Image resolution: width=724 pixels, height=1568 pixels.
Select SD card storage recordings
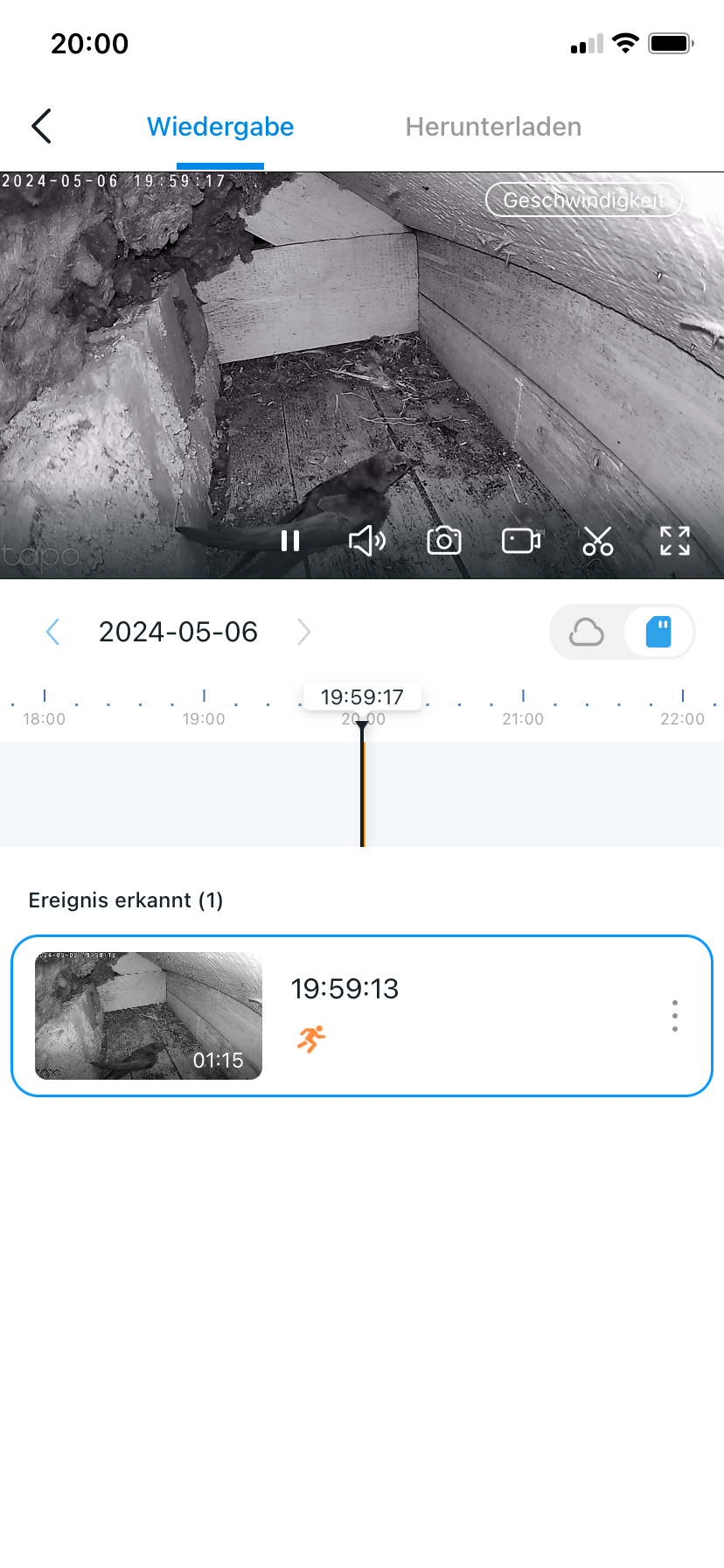click(658, 632)
